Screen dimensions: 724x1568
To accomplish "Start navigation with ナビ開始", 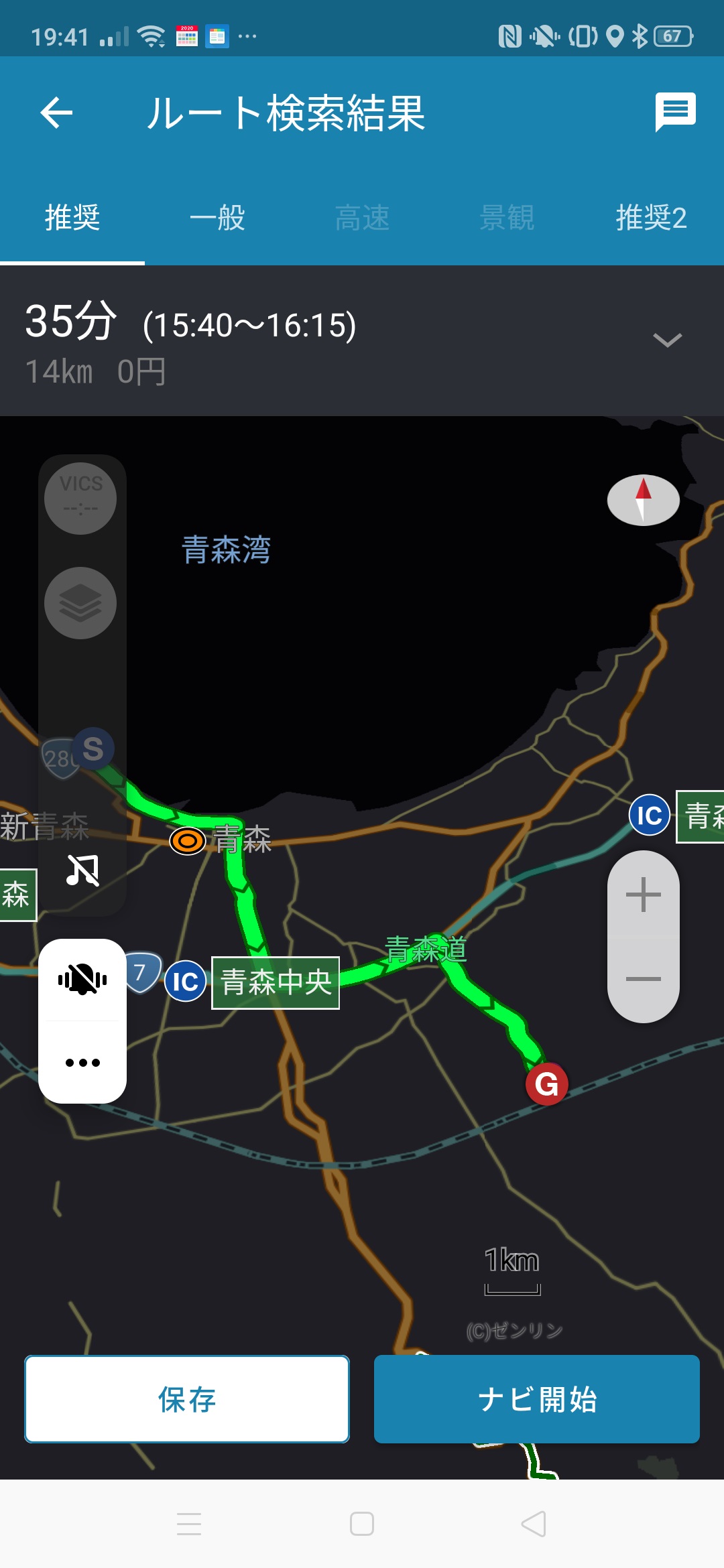I will click(537, 1399).
